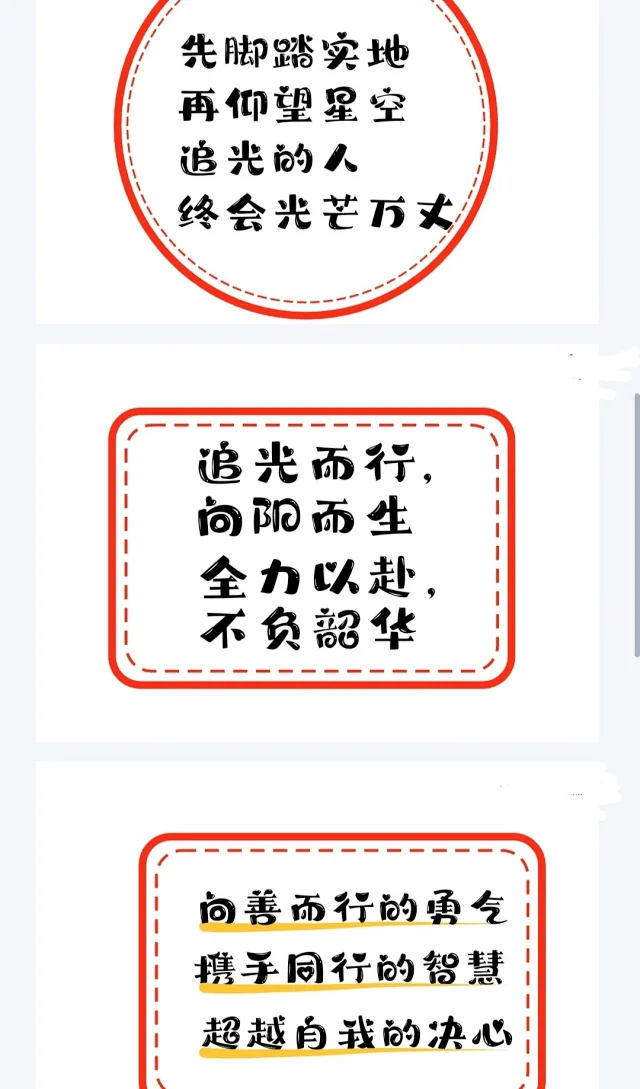Open the round-frame card with 先脚踏实地
The image size is (640, 1089).
tap(317, 150)
